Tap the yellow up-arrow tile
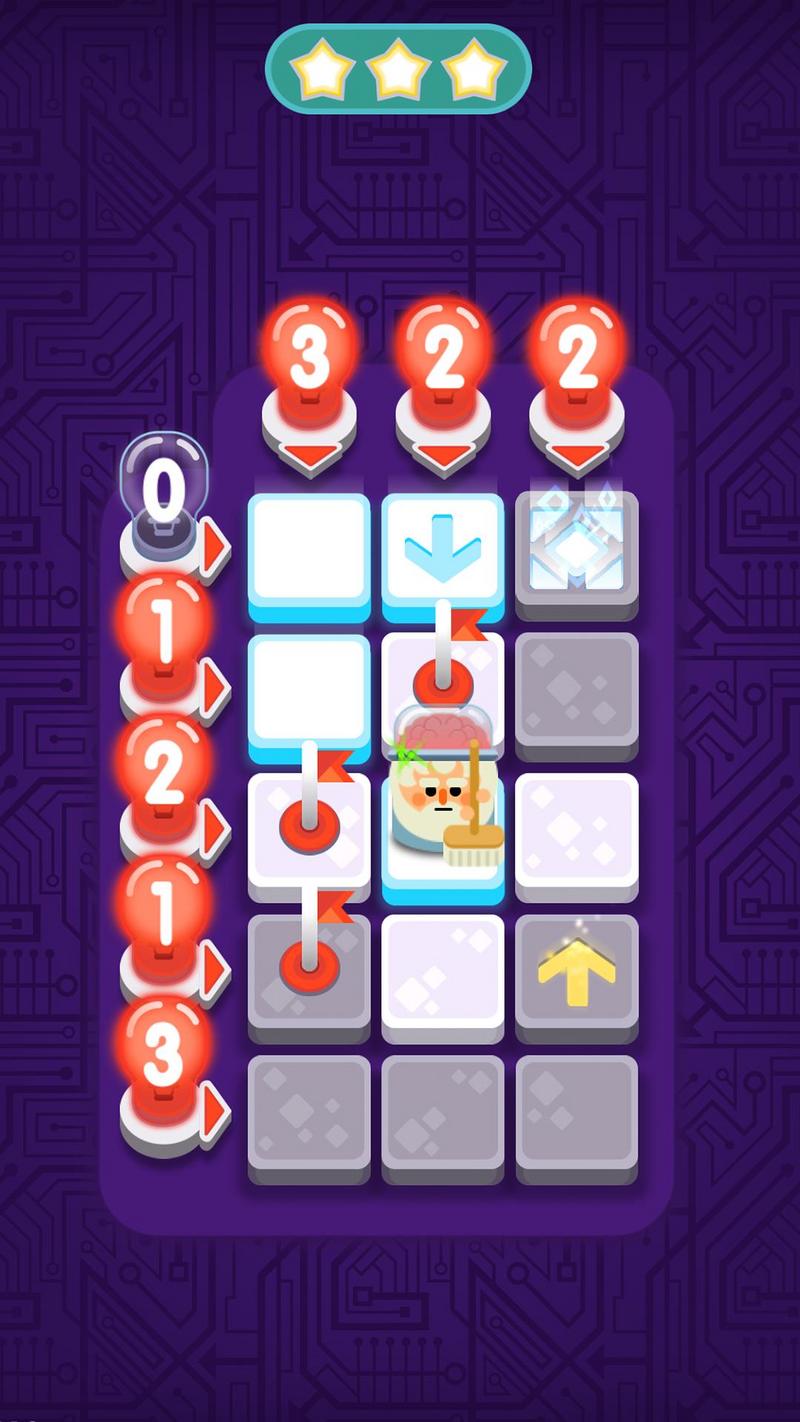Screen dimensions: 800x1422 click(x=576, y=972)
